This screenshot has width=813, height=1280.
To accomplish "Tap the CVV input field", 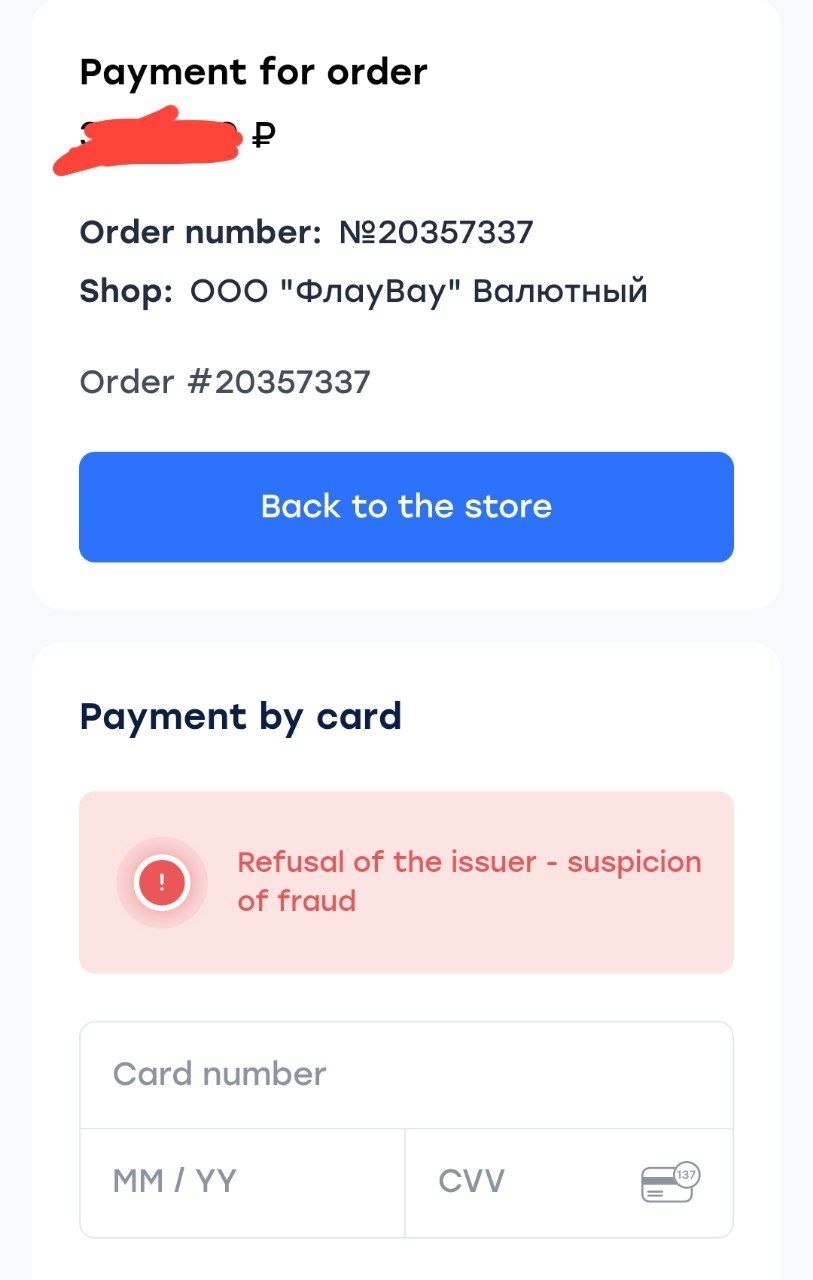I will [x=530, y=1182].
